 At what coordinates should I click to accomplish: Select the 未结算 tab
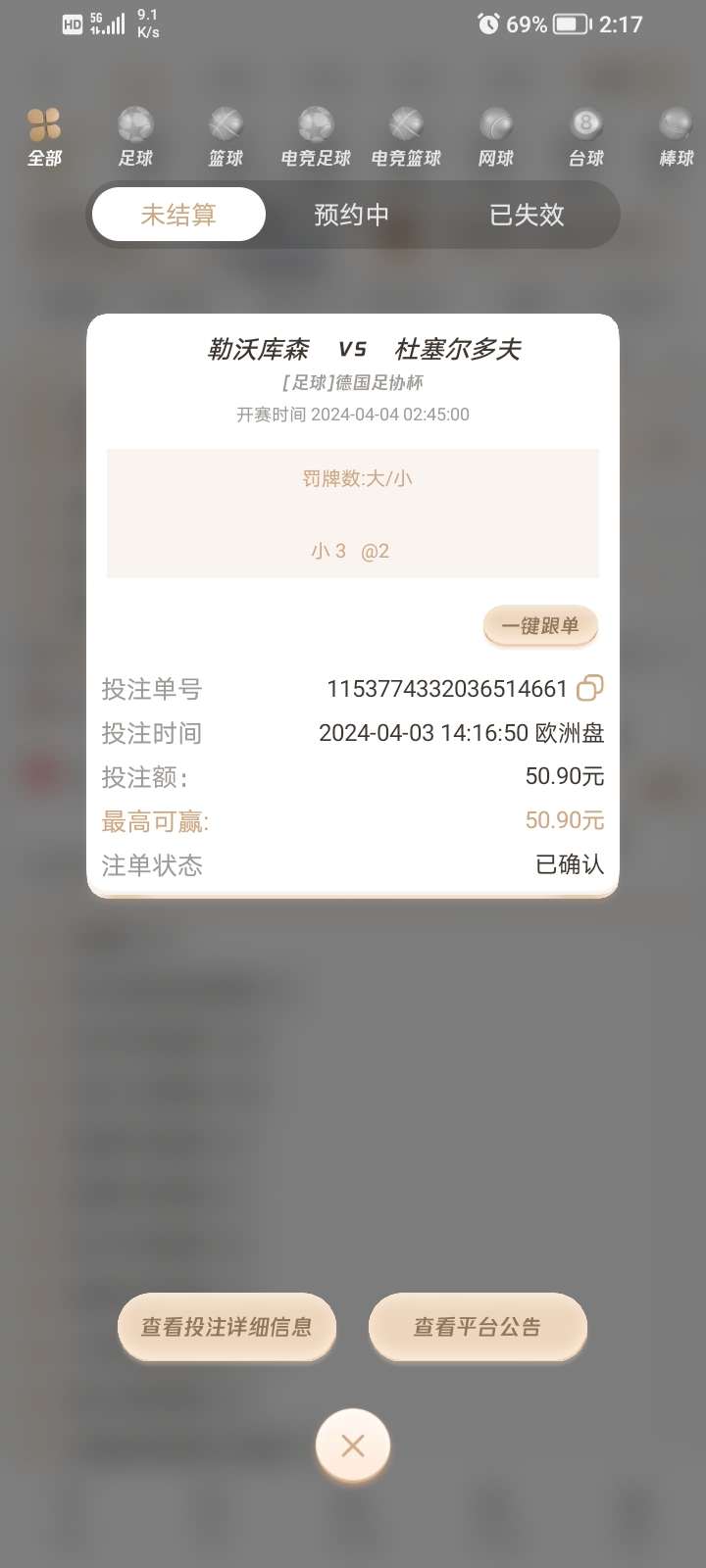178,215
